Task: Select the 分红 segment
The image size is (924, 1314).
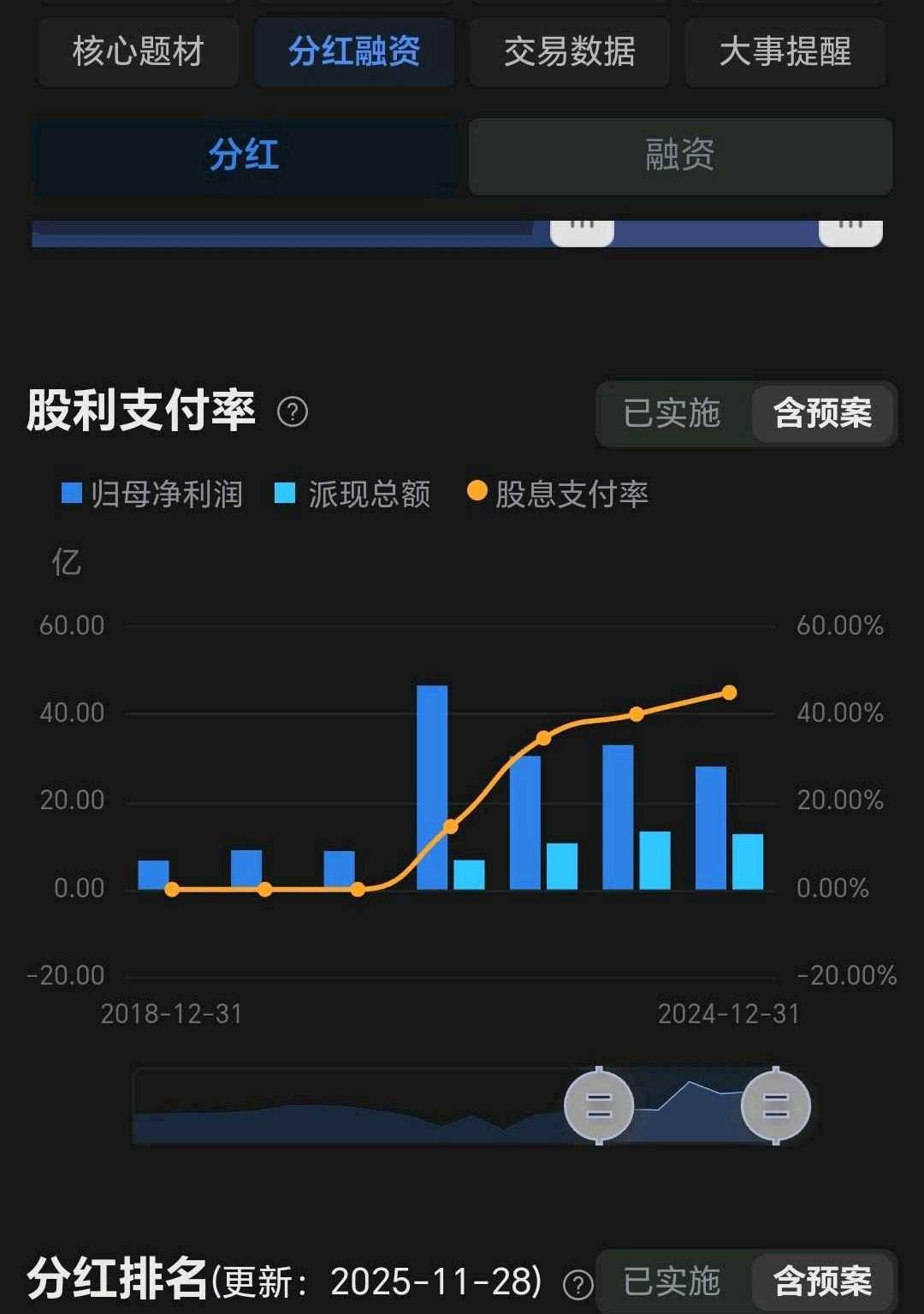Action: click(x=245, y=156)
